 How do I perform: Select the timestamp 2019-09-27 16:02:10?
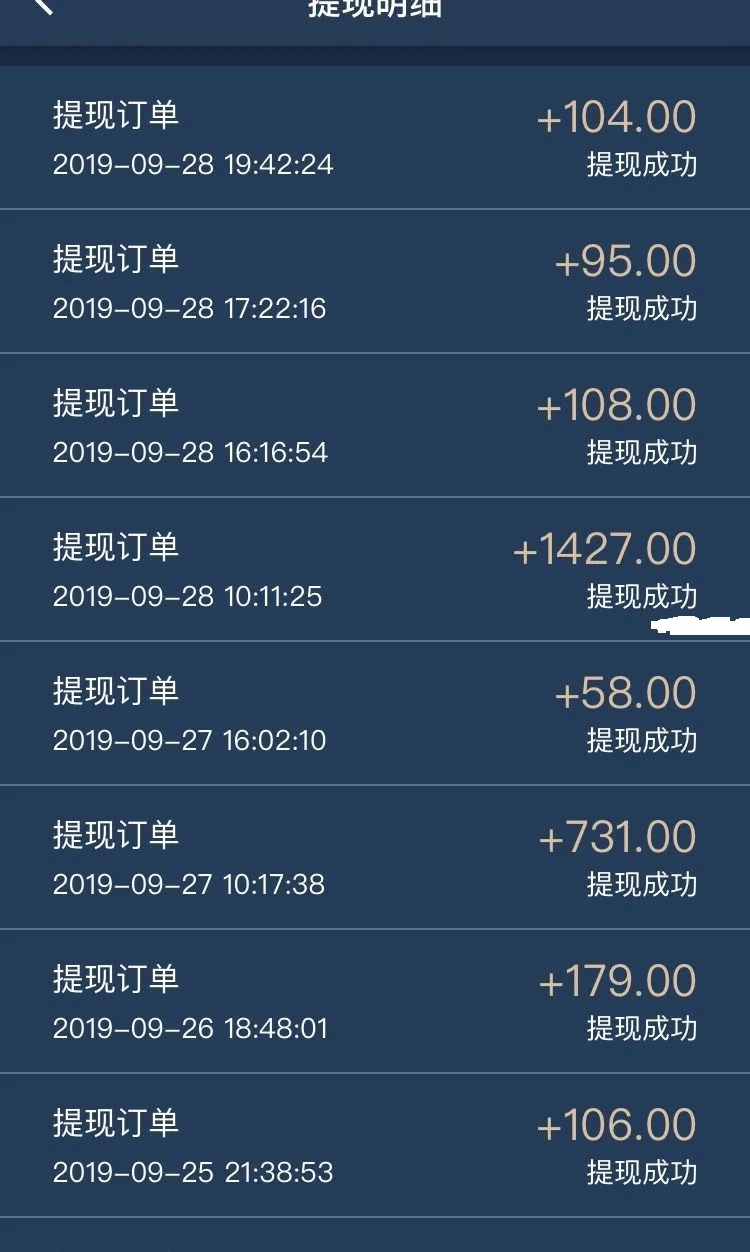(192, 740)
